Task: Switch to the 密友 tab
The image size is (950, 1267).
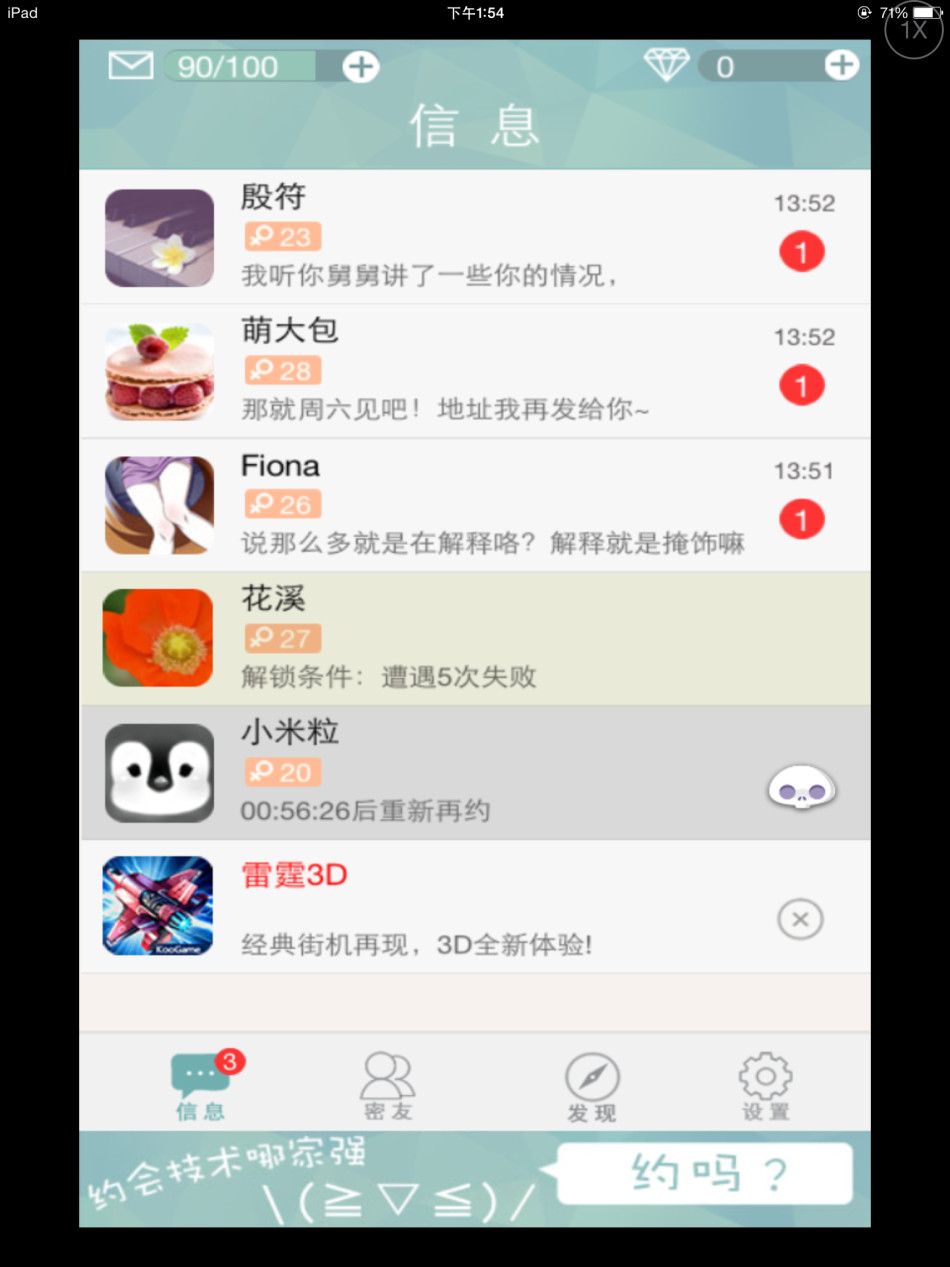Action: pos(388,1087)
